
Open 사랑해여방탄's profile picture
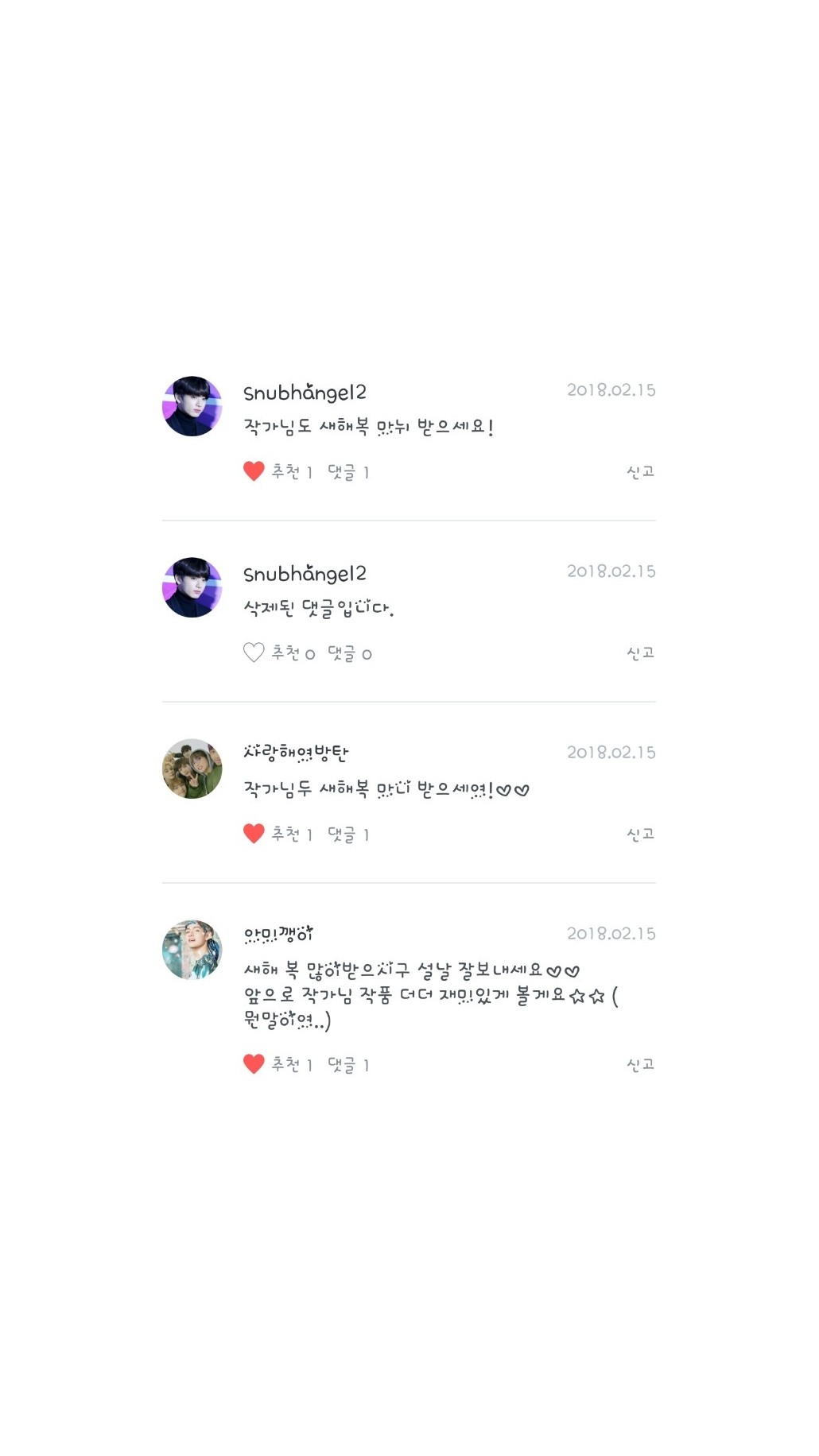click(192, 769)
